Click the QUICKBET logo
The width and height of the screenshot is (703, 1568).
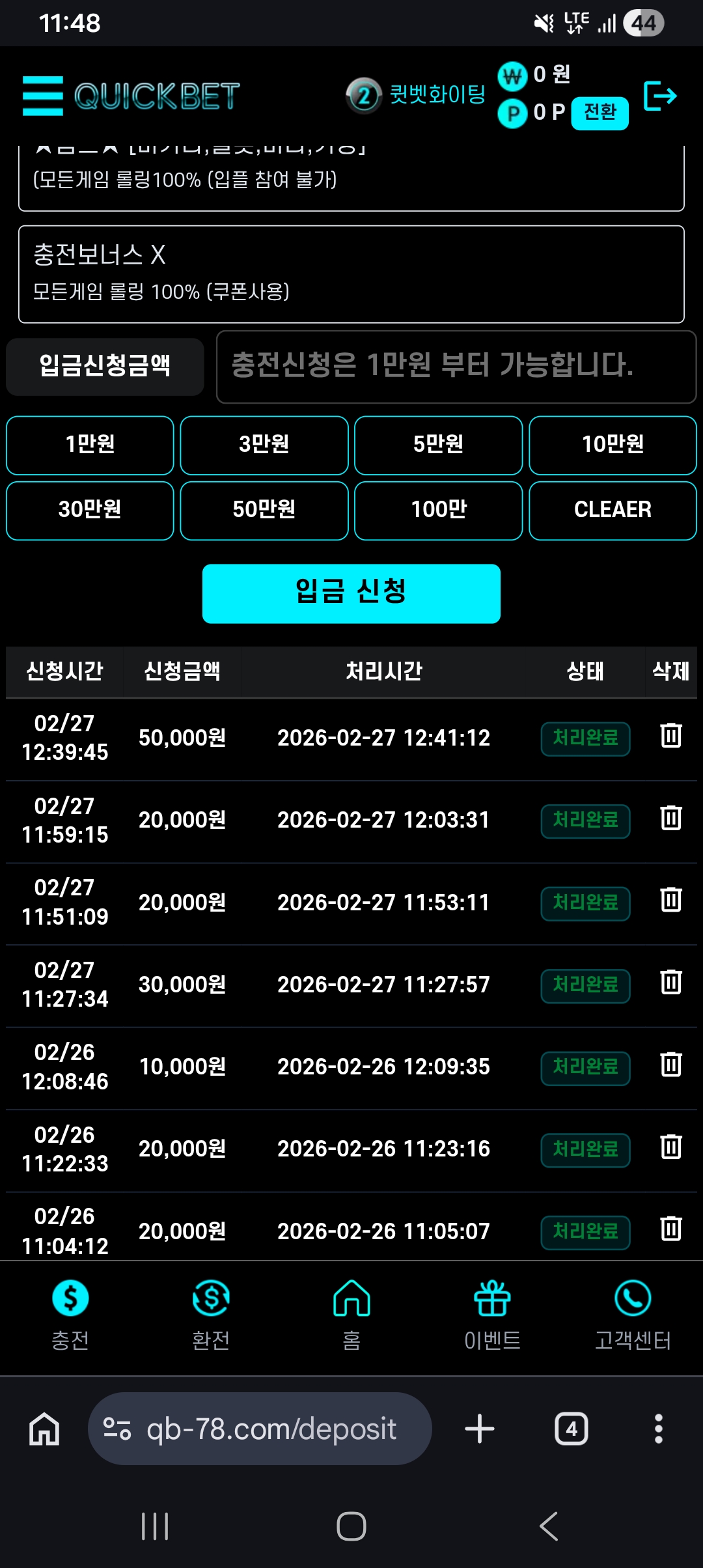(x=156, y=95)
